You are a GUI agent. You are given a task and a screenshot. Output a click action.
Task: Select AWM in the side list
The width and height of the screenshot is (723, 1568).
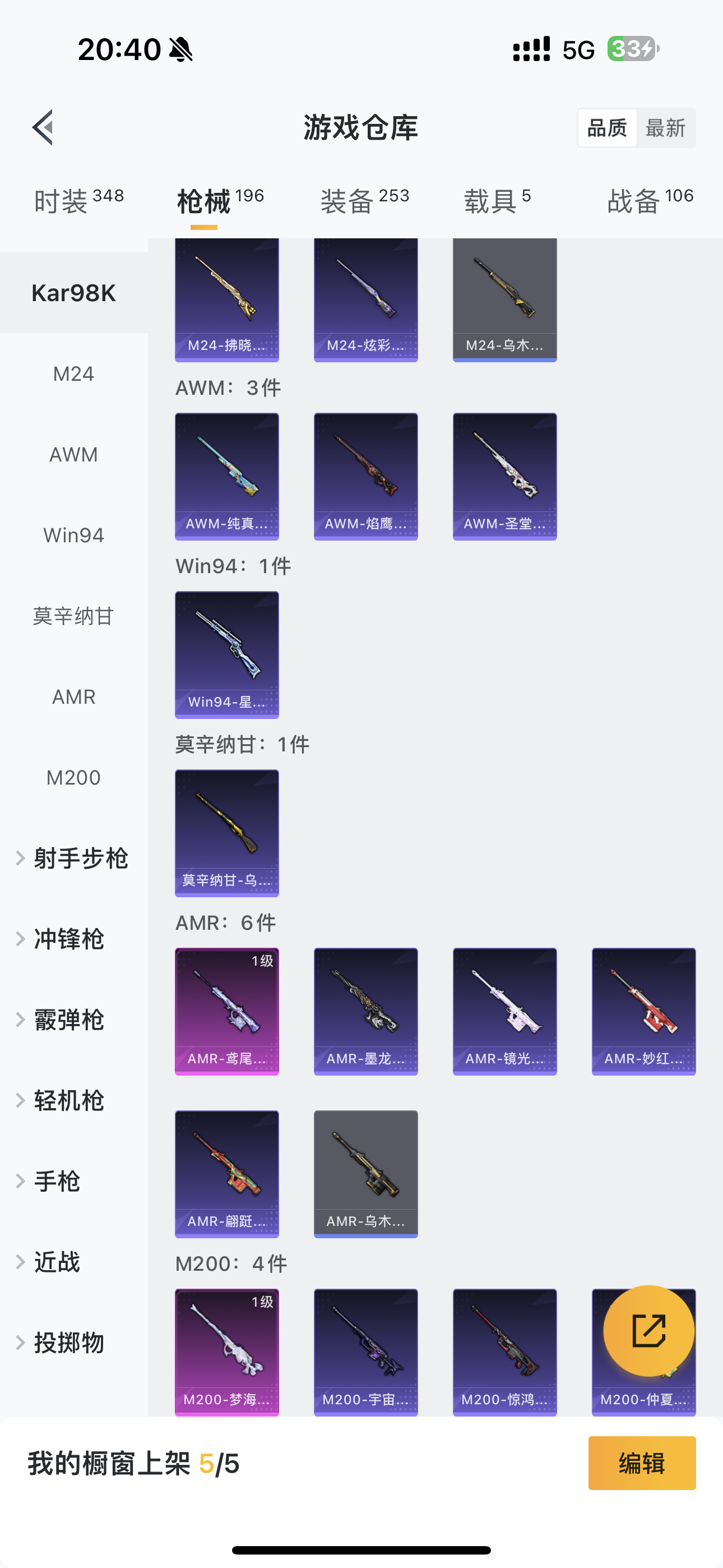point(73,455)
